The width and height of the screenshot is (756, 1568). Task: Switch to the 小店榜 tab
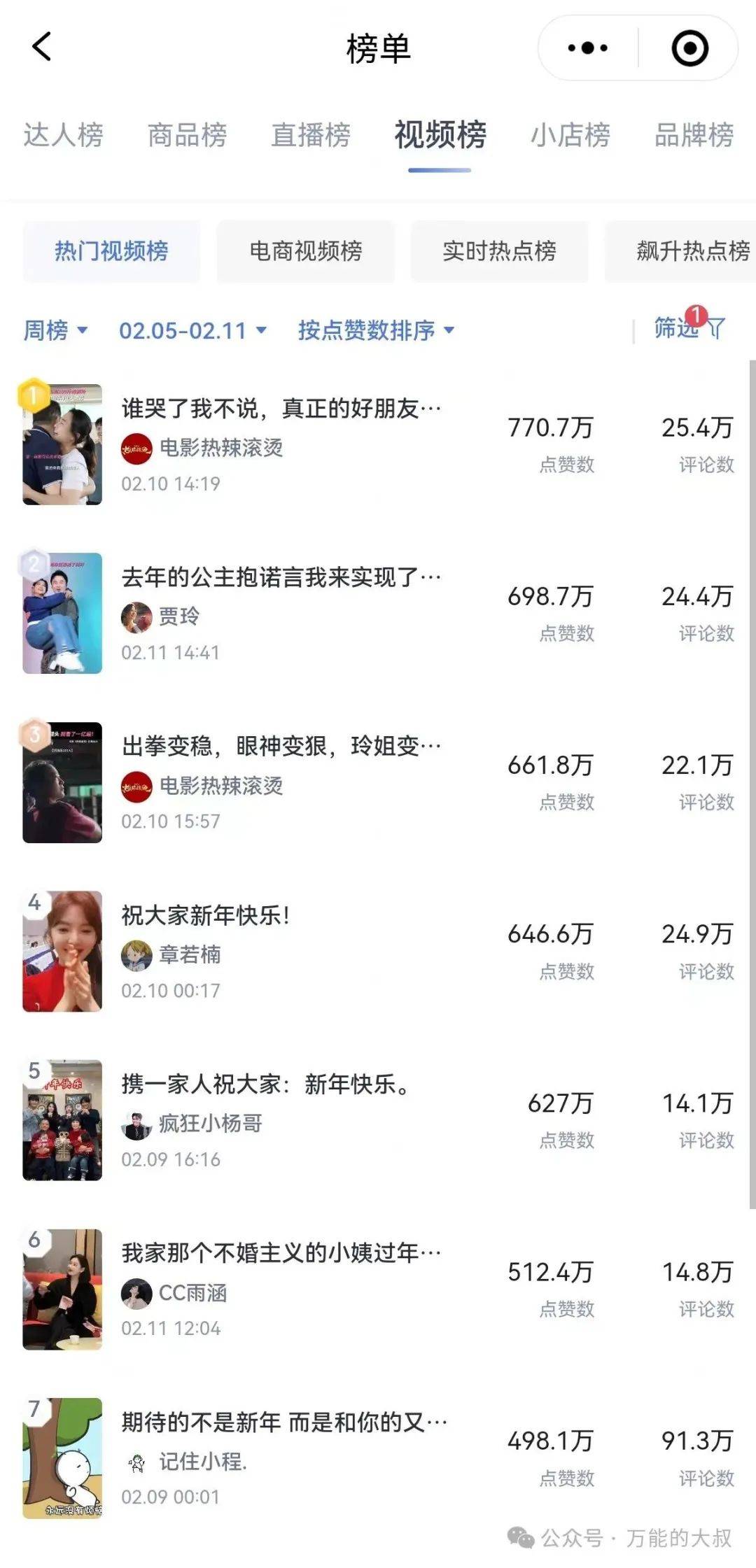click(570, 135)
